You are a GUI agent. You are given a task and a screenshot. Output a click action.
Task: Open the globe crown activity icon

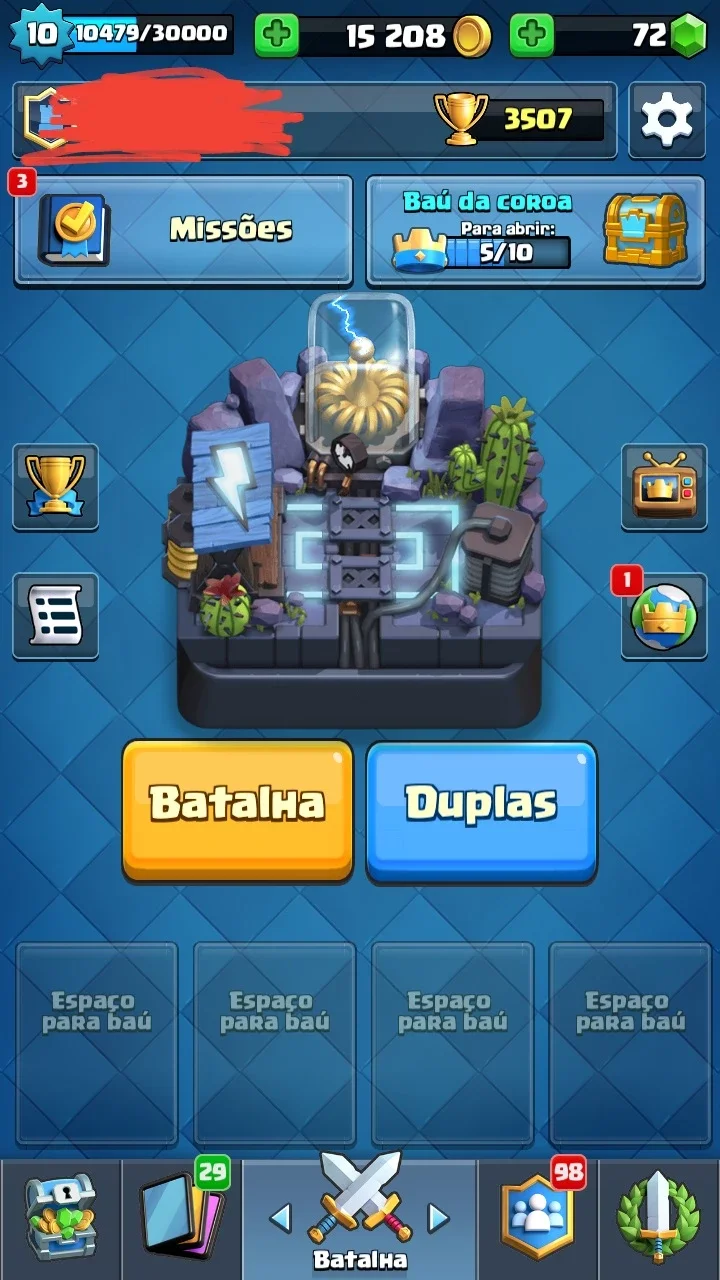click(664, 616)
